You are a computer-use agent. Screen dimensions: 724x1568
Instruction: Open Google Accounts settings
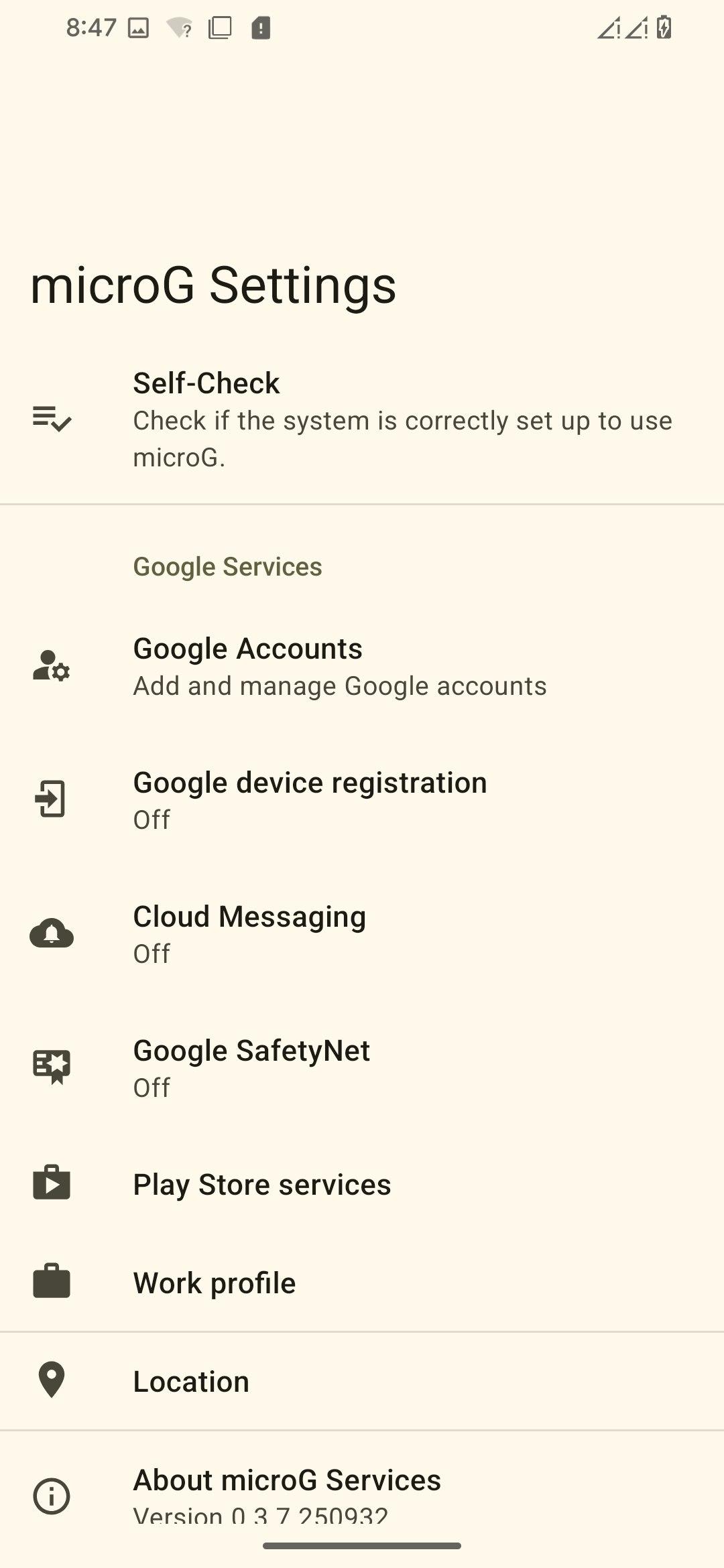(x=362, y=666)
